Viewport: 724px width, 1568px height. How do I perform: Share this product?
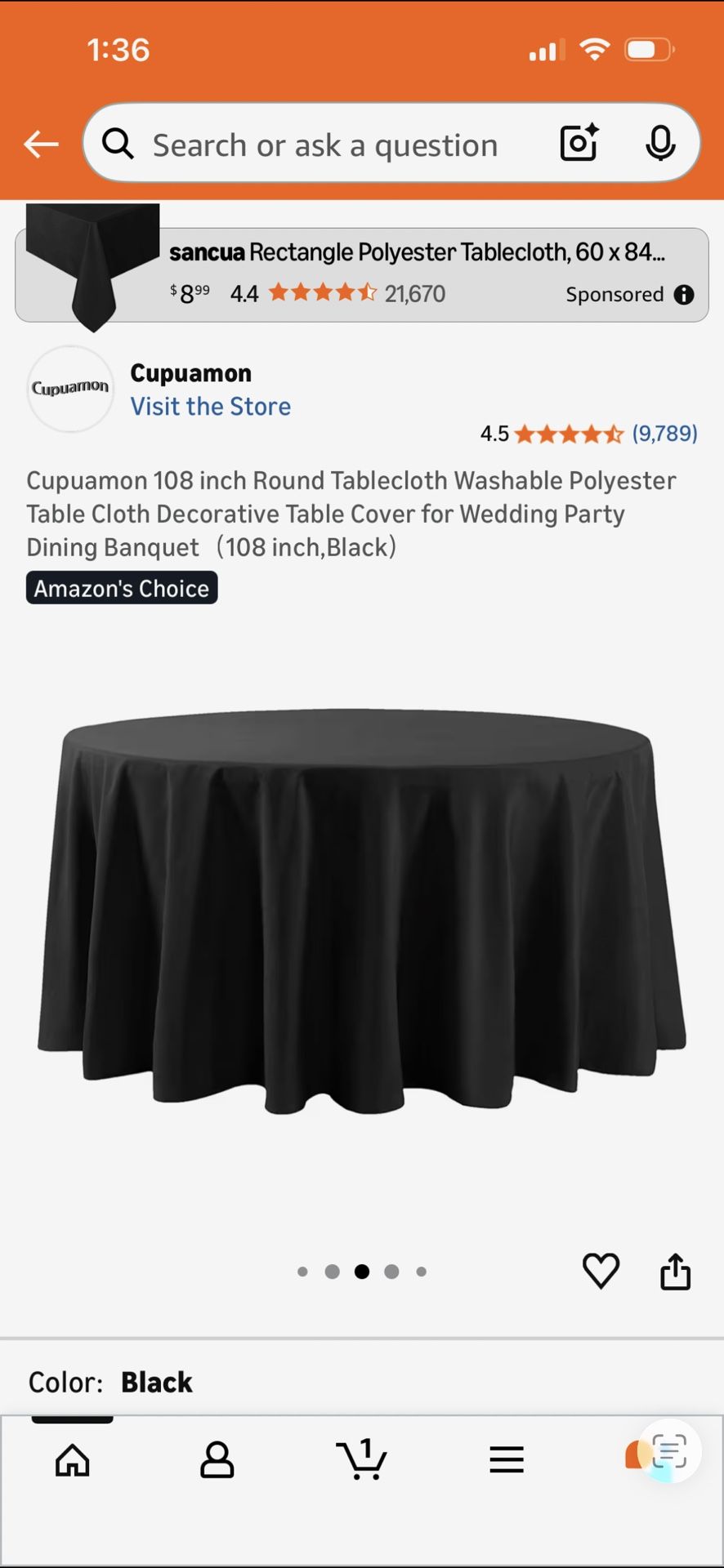[675, 1271]
